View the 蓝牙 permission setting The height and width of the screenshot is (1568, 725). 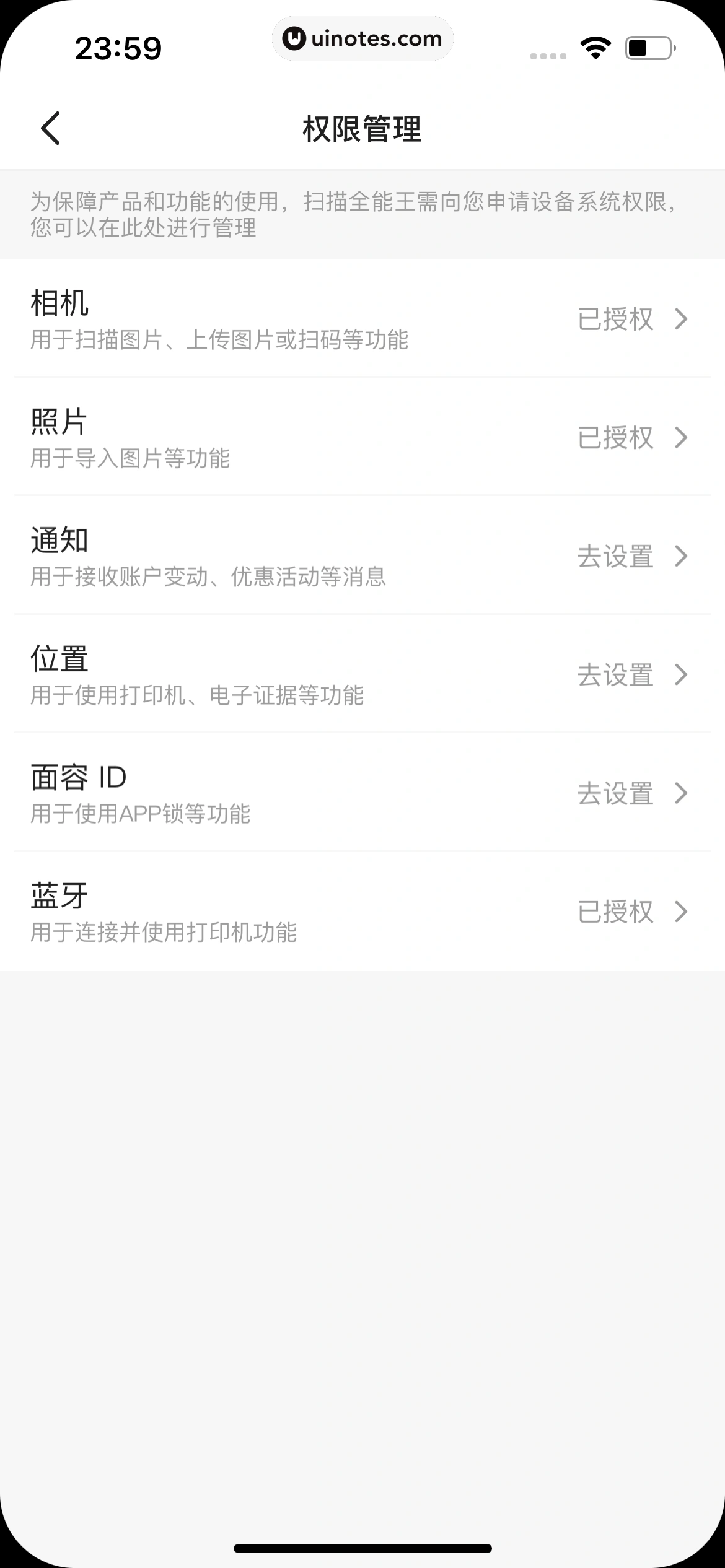pos(362,912)
